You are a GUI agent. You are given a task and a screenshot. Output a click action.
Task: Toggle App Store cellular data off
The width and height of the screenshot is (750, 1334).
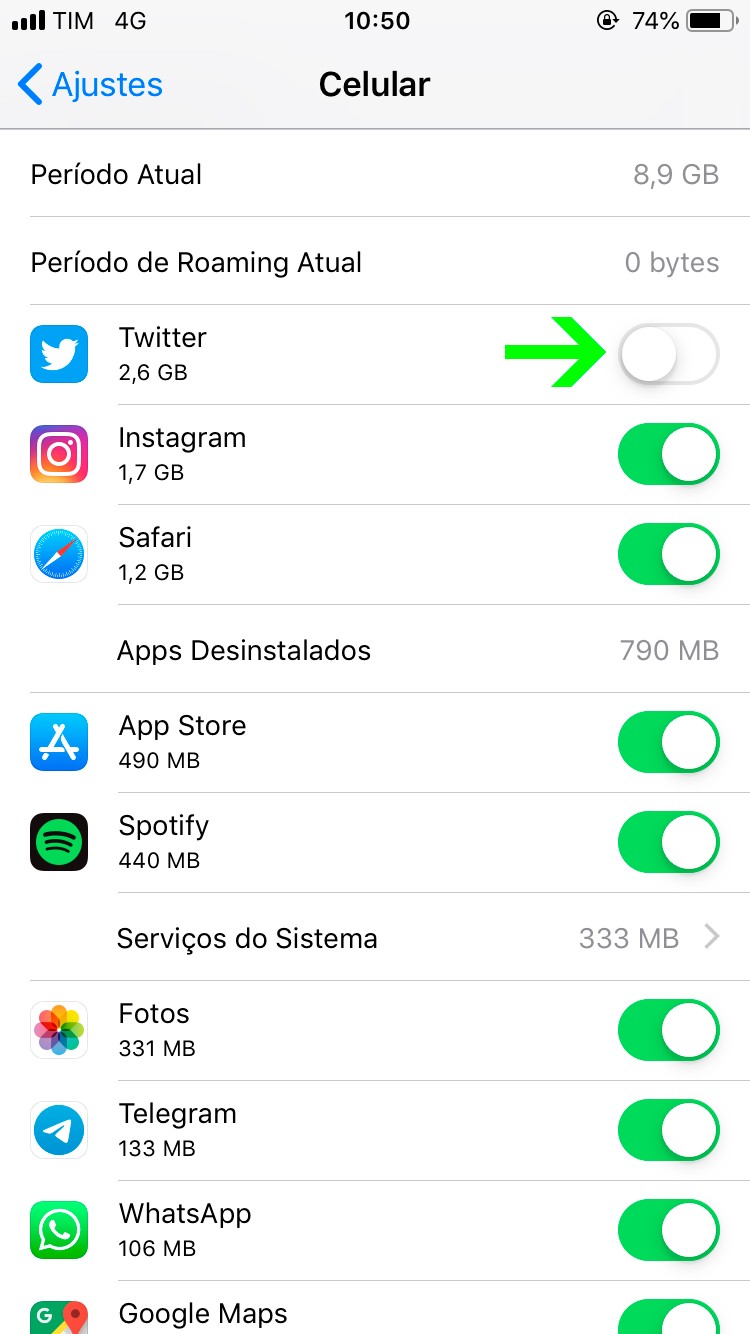(x=668, y=742)
